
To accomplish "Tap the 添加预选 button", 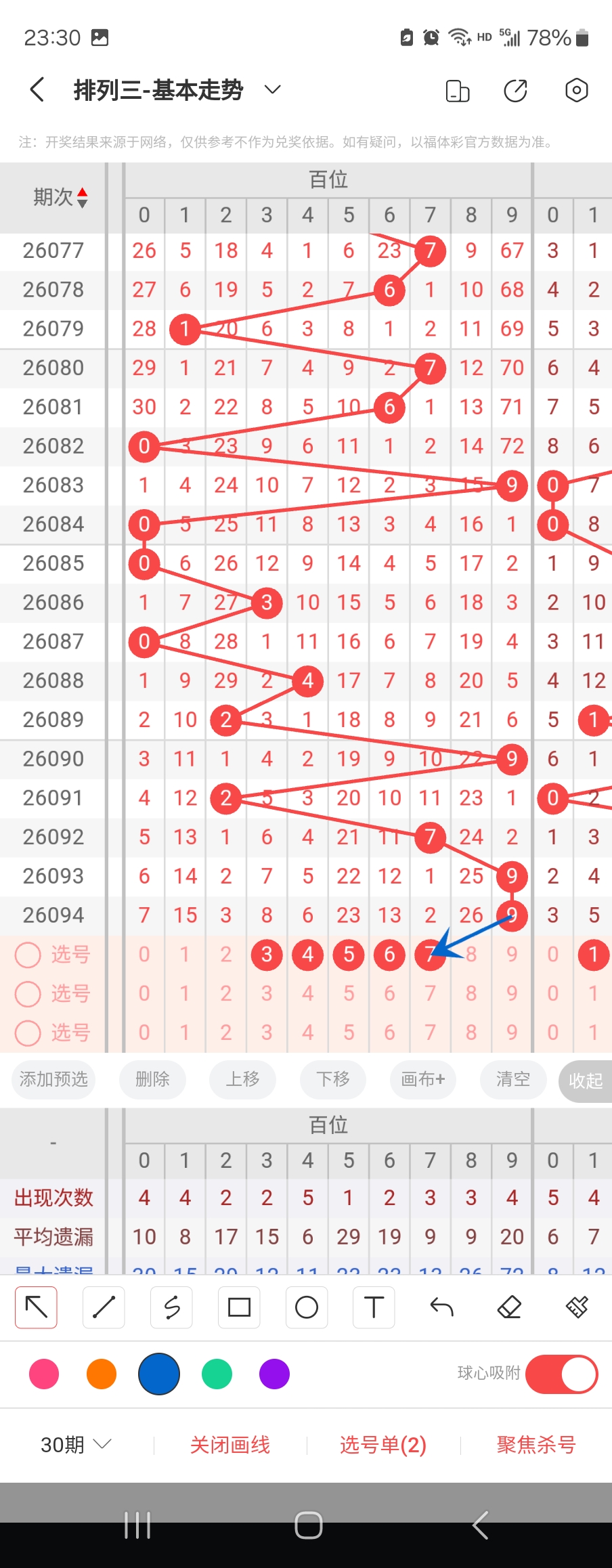I will [53, 1079].
